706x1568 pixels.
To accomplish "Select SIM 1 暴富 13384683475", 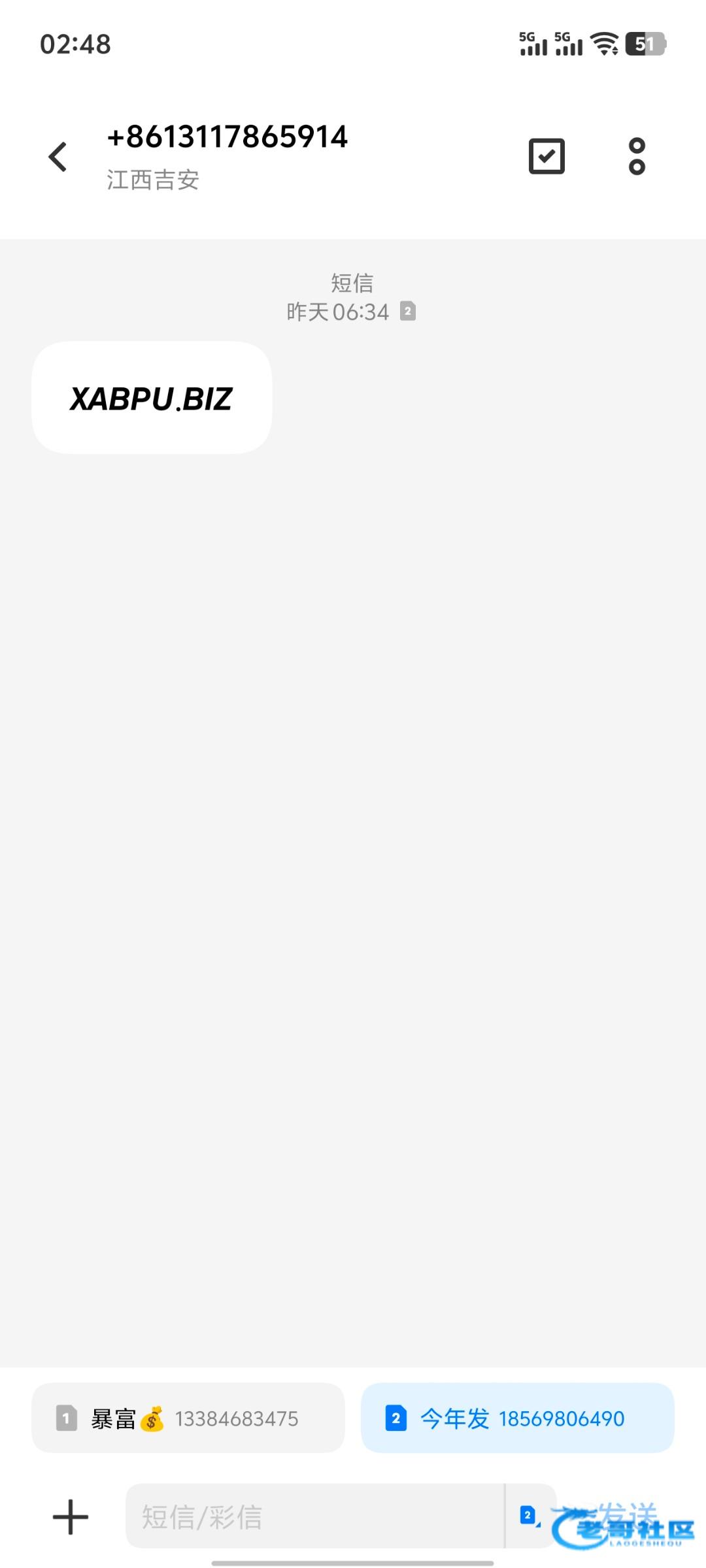I will (188, 1418).
